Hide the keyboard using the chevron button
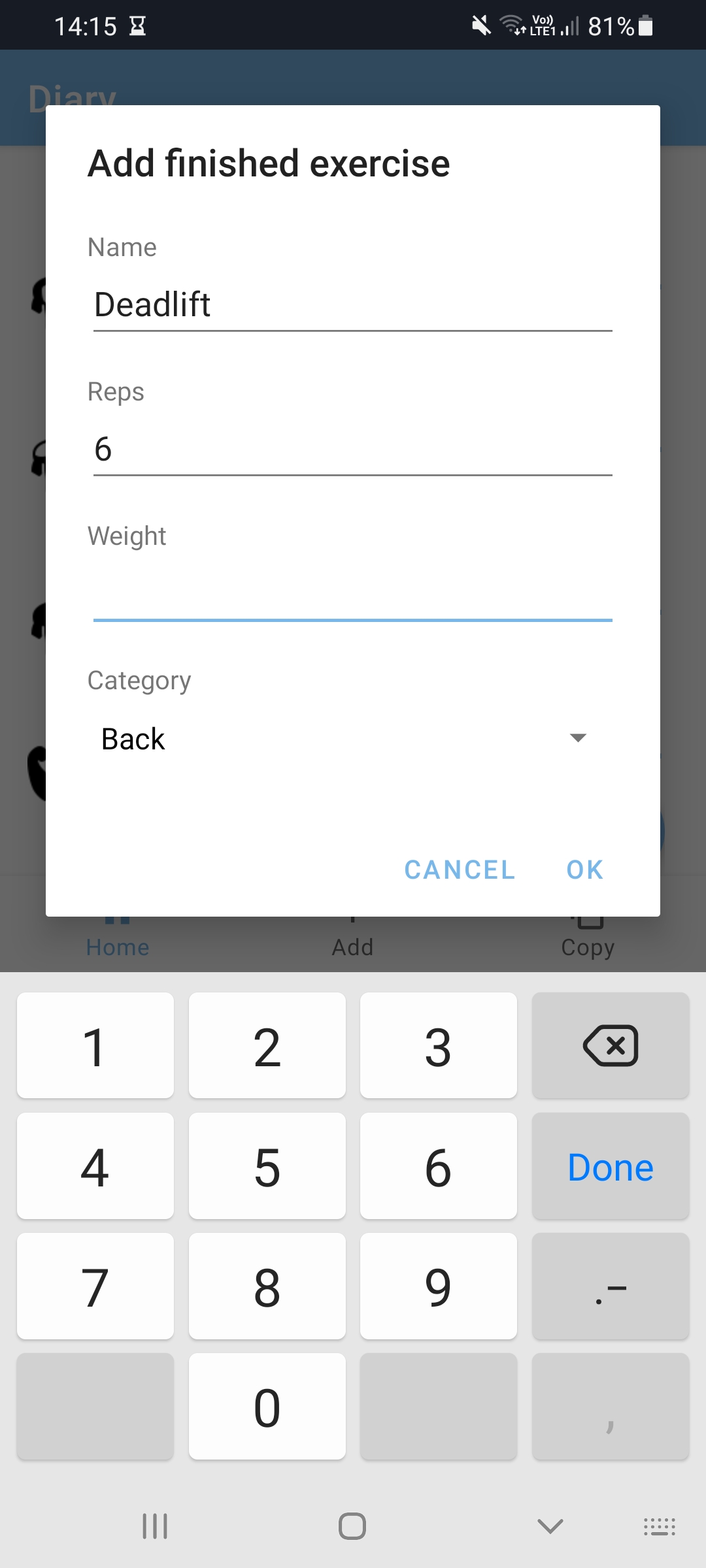Image resolution: width=706 pixels, height=1568 pixels. (x=549, y=1527)
